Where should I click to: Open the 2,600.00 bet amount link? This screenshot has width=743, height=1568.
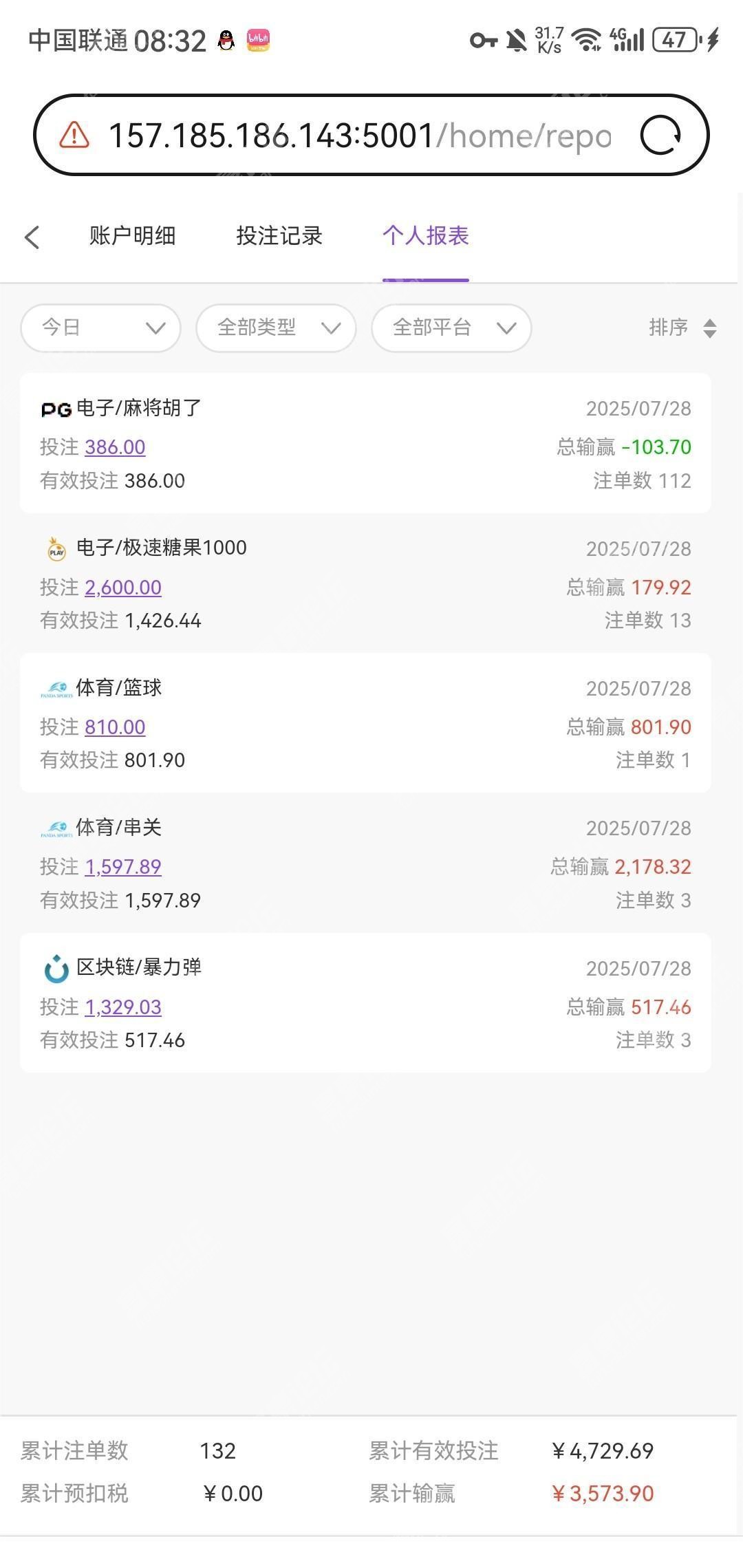[123, 588]
